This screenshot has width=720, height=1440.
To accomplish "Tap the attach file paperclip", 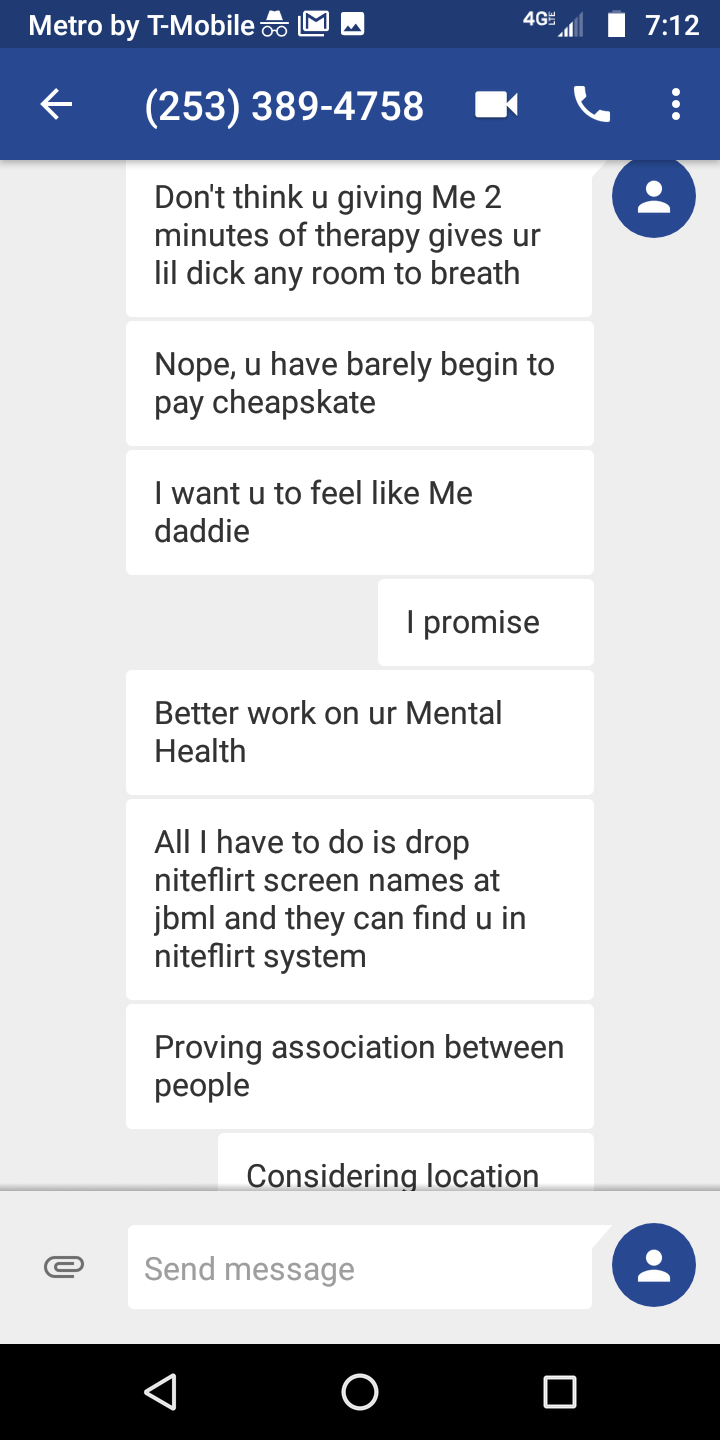I will [x=64, y=1267].
